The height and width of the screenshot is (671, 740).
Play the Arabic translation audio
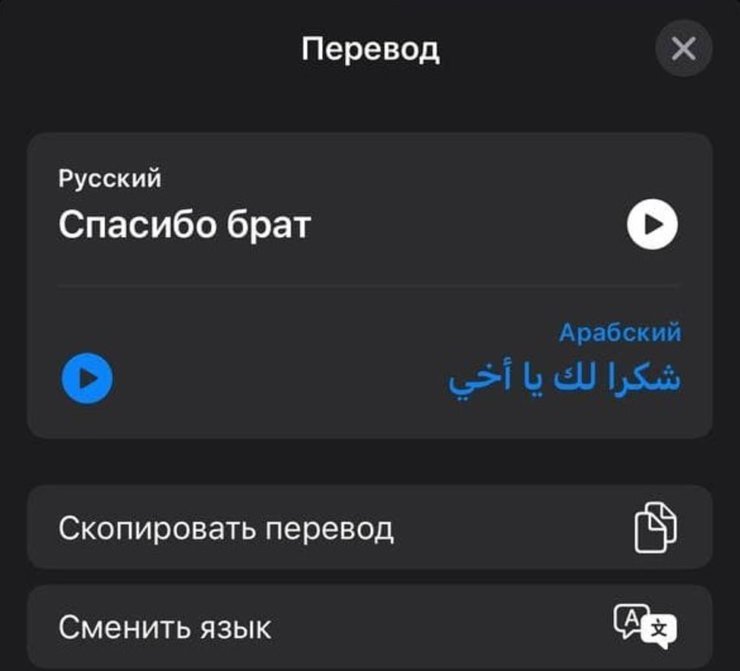(87, 379)
